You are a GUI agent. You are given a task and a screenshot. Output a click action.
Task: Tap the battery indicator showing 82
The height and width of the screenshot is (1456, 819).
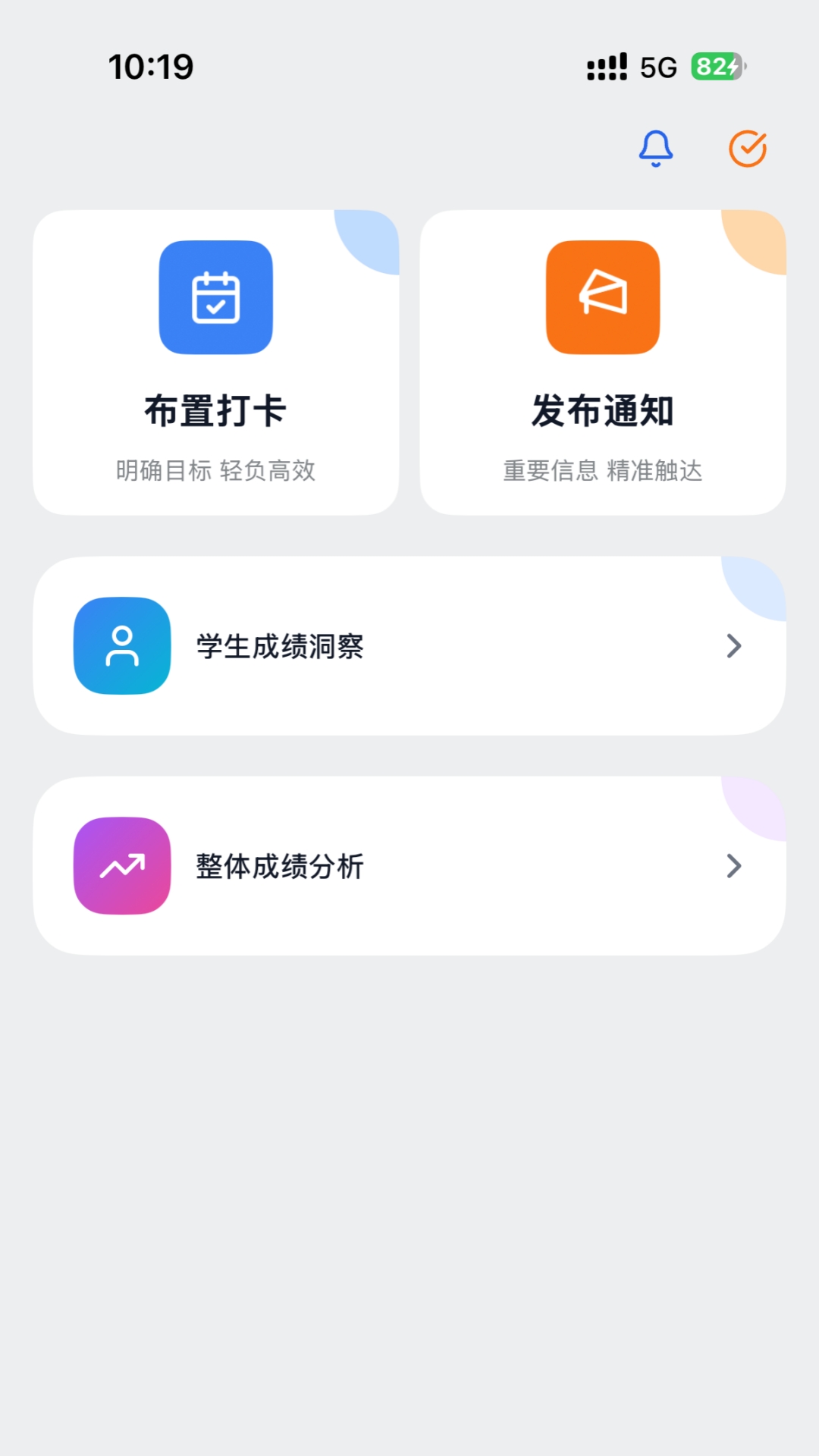pos(716,67)
